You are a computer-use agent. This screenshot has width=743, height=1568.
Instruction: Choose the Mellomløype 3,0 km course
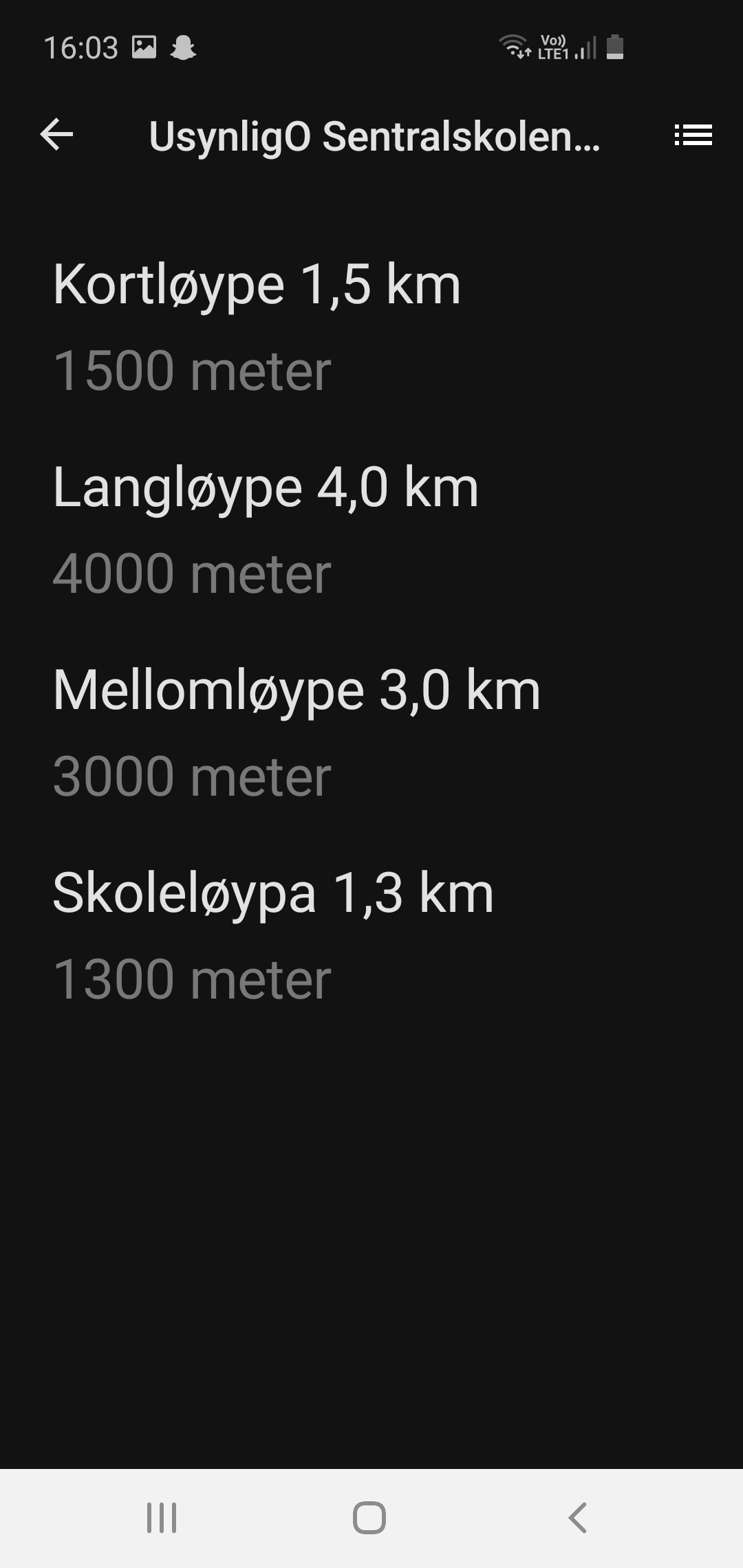[x=371, y=732]
